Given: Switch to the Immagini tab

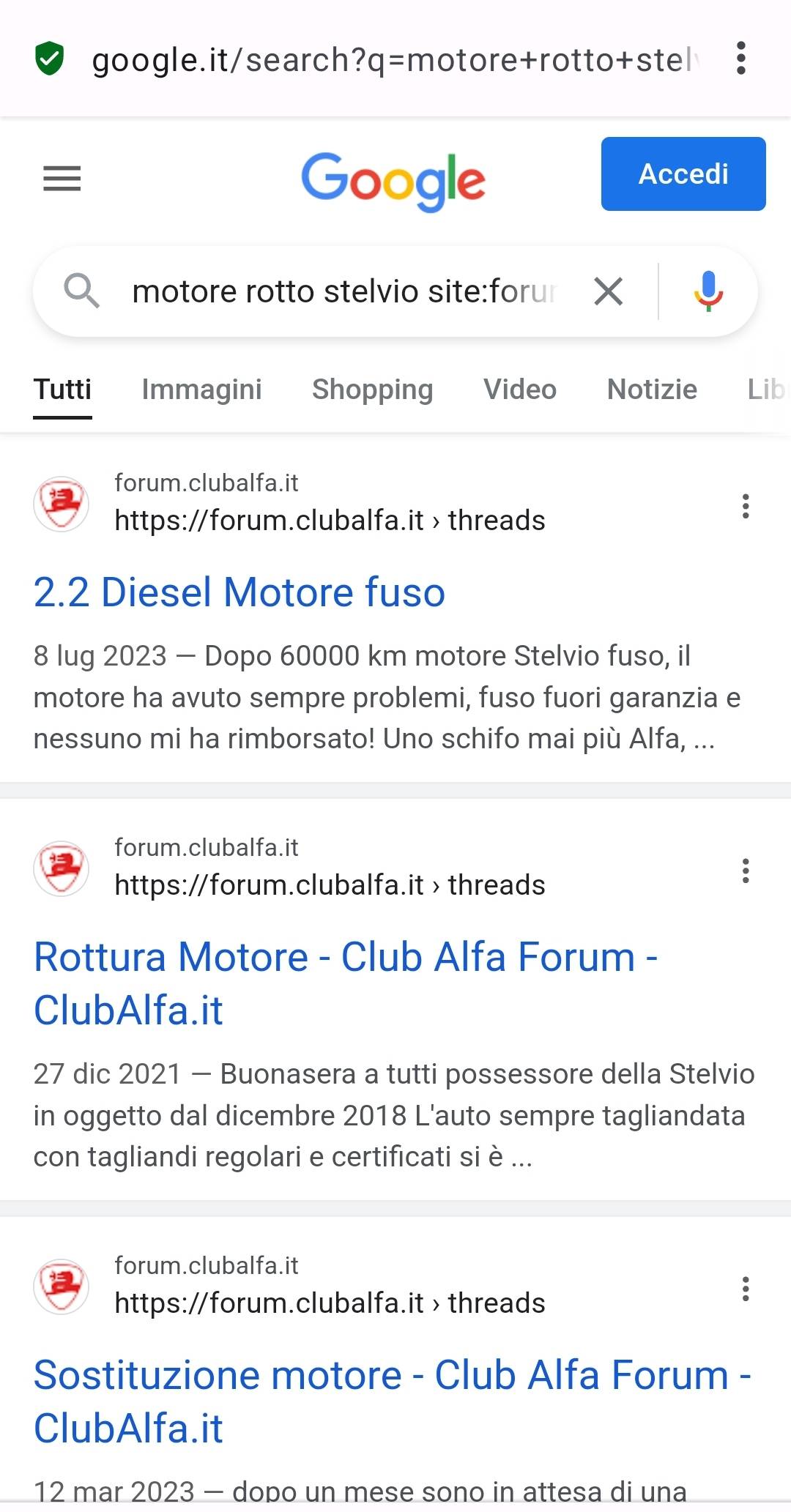Looking at the screenshot, I should point(201,390).
